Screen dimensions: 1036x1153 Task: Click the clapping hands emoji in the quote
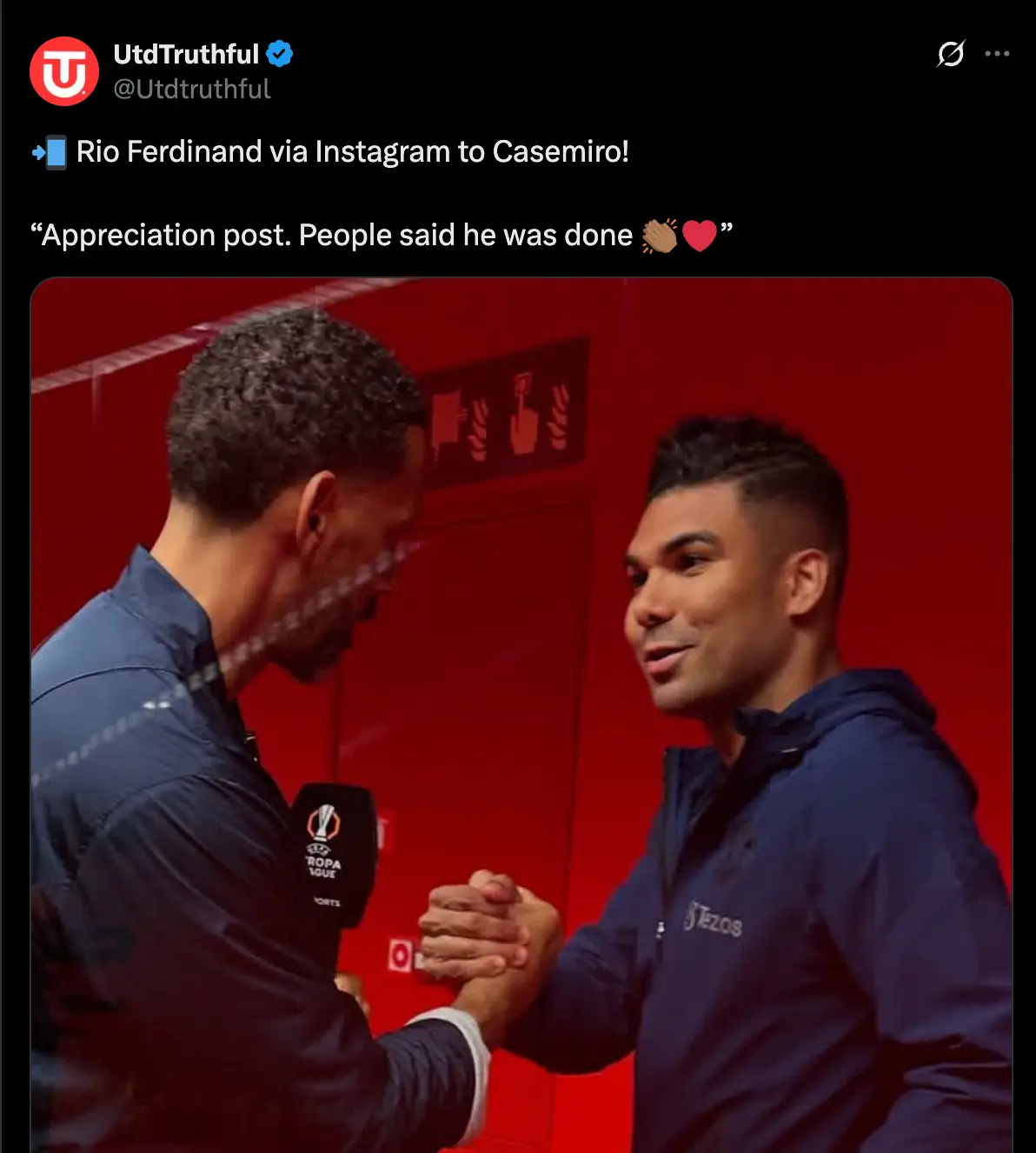pos(661,233)
